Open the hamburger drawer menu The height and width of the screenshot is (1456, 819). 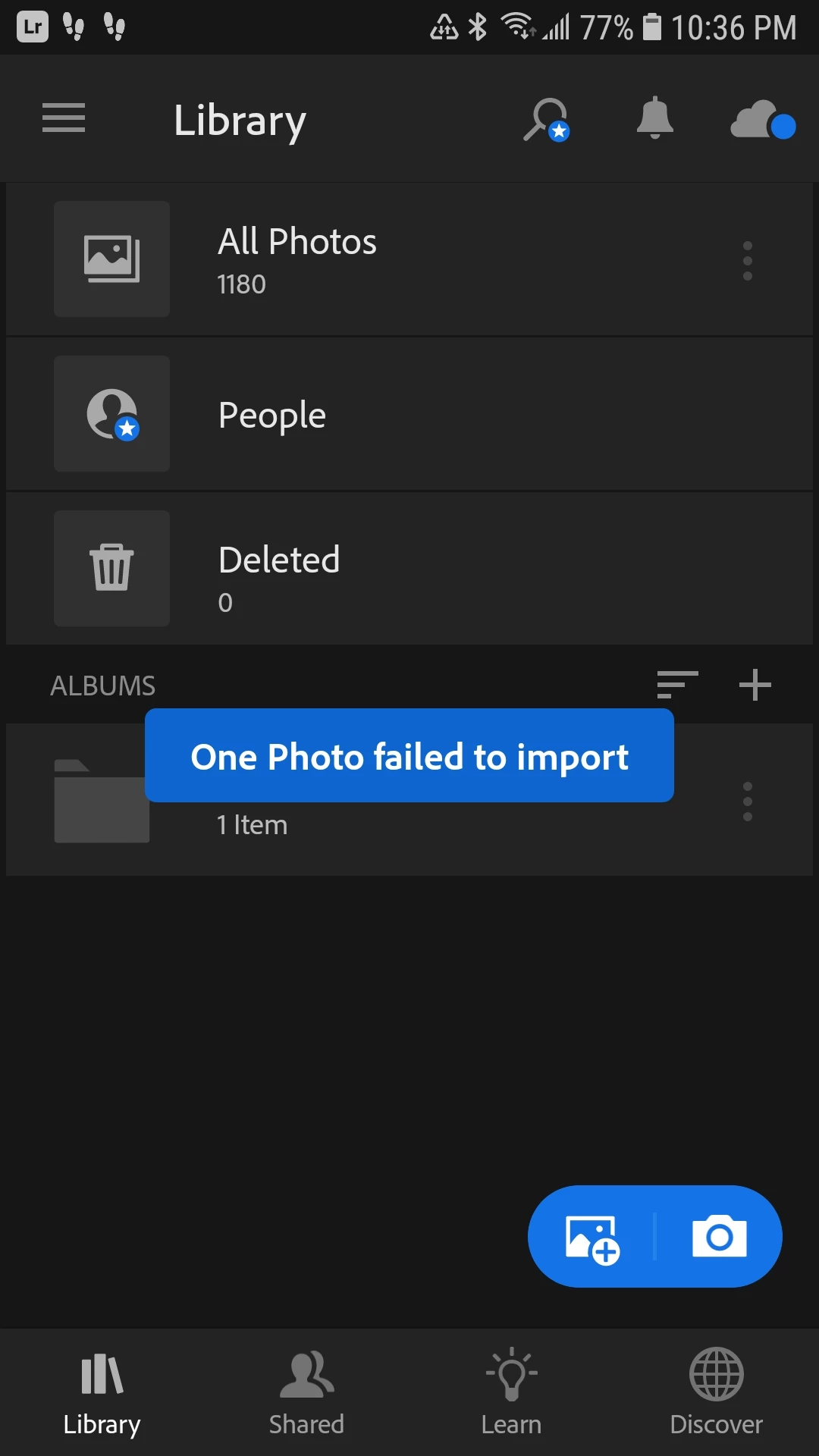point(64,118)
